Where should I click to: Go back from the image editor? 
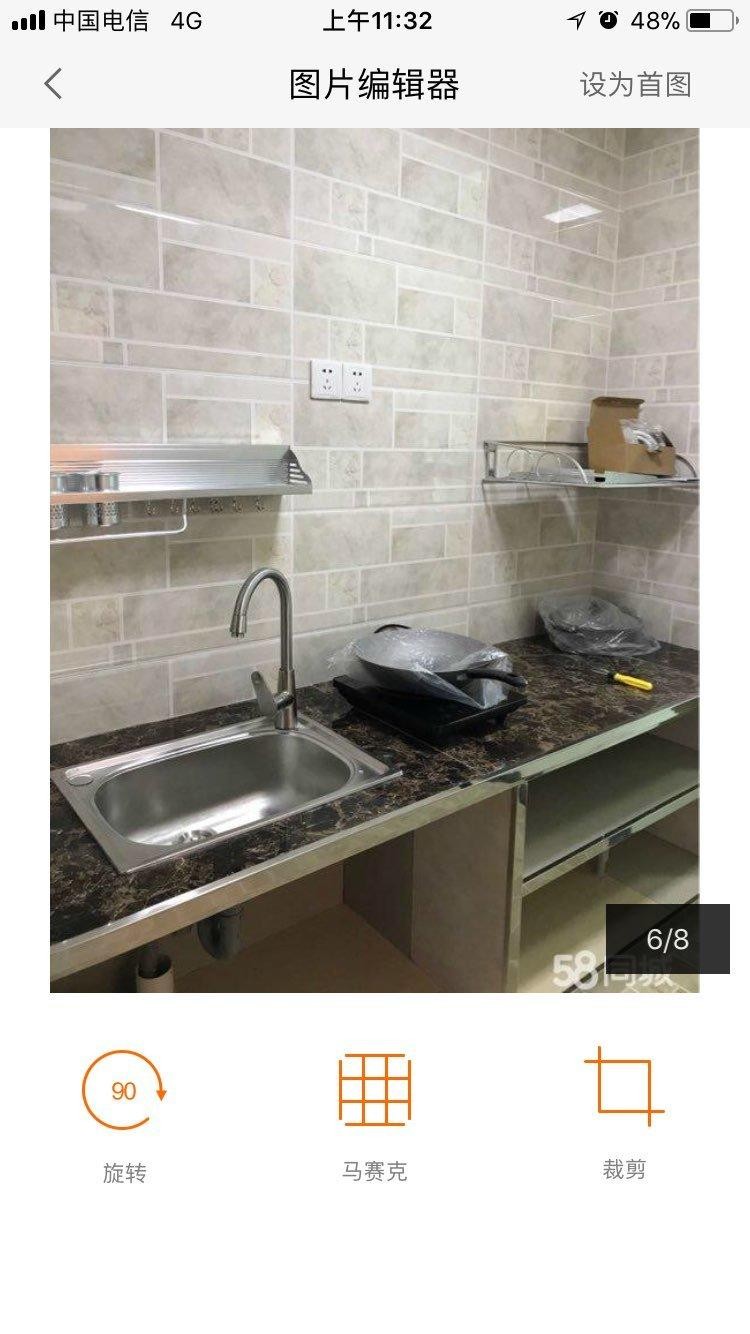[x=53, y=84]
